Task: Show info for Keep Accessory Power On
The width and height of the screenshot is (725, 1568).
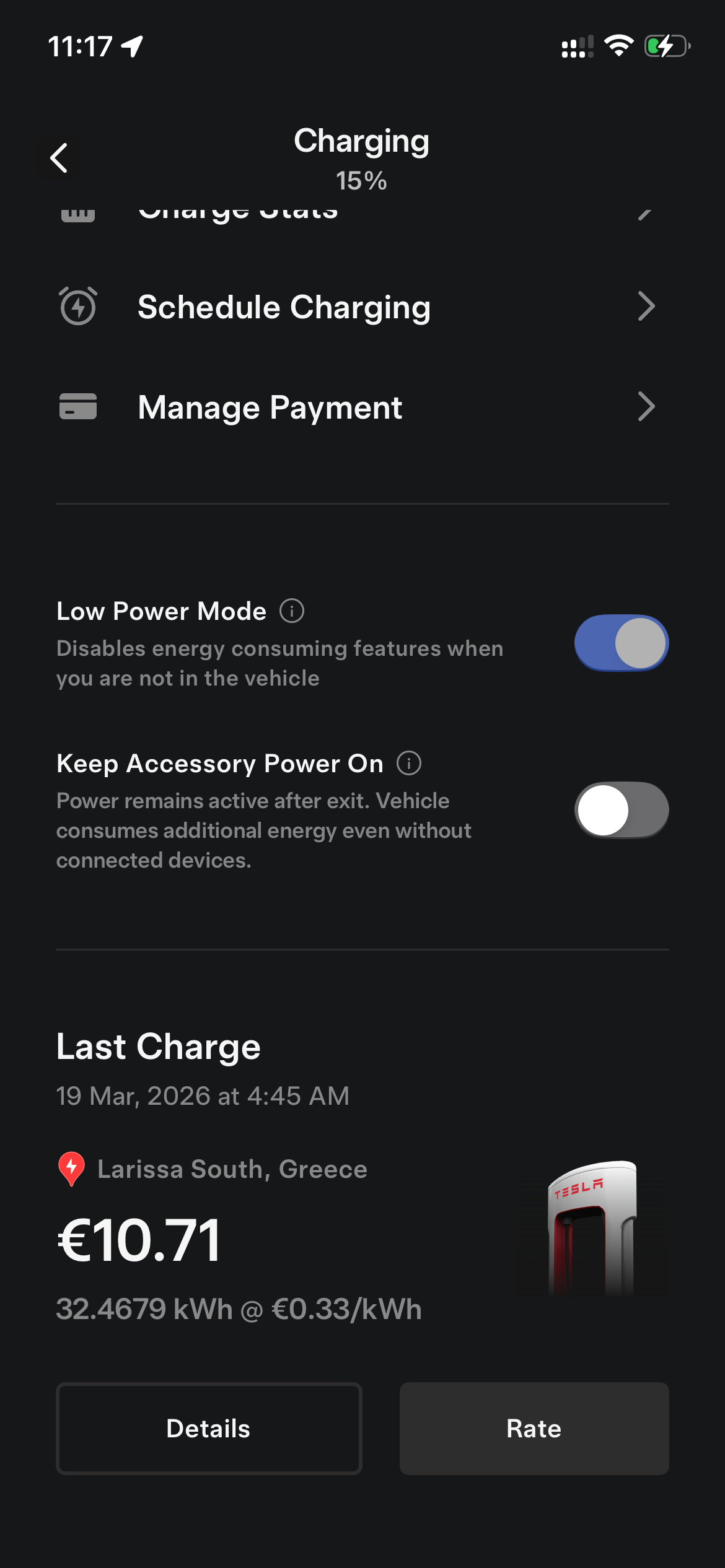Action: pos(409,763)
